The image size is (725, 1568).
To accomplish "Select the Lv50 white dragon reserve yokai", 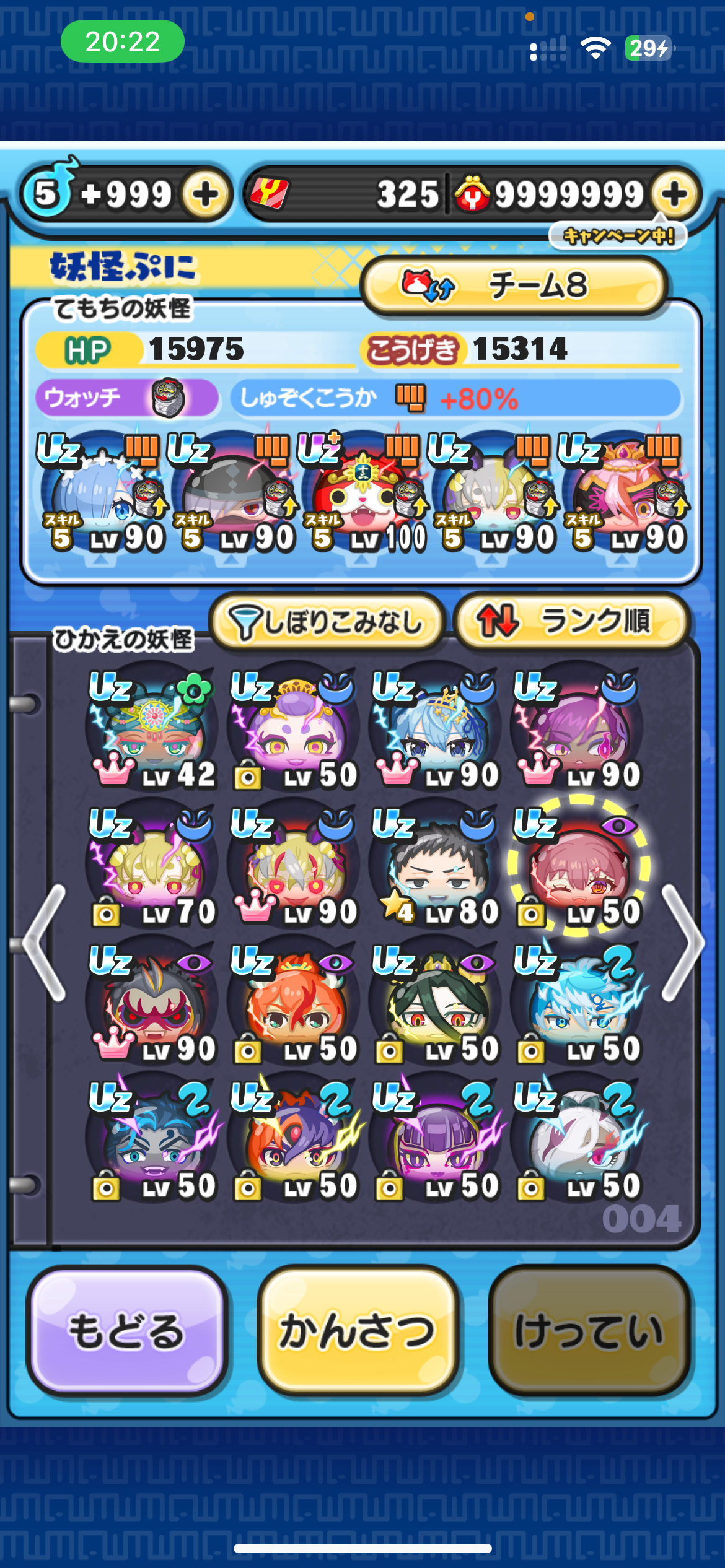I will 578,1139.
